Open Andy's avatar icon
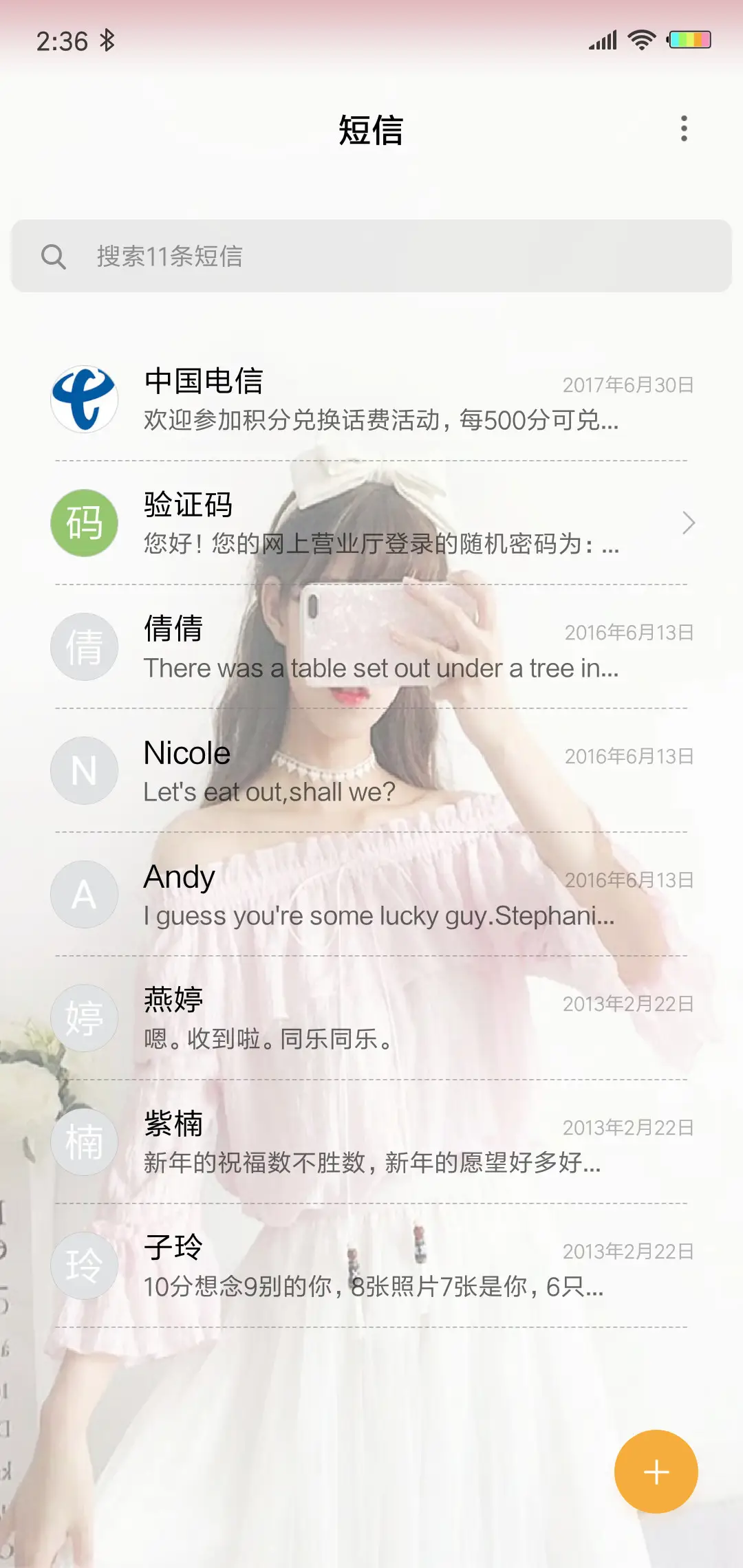The width and height of the screenshot is (743, 1568). 84,894
